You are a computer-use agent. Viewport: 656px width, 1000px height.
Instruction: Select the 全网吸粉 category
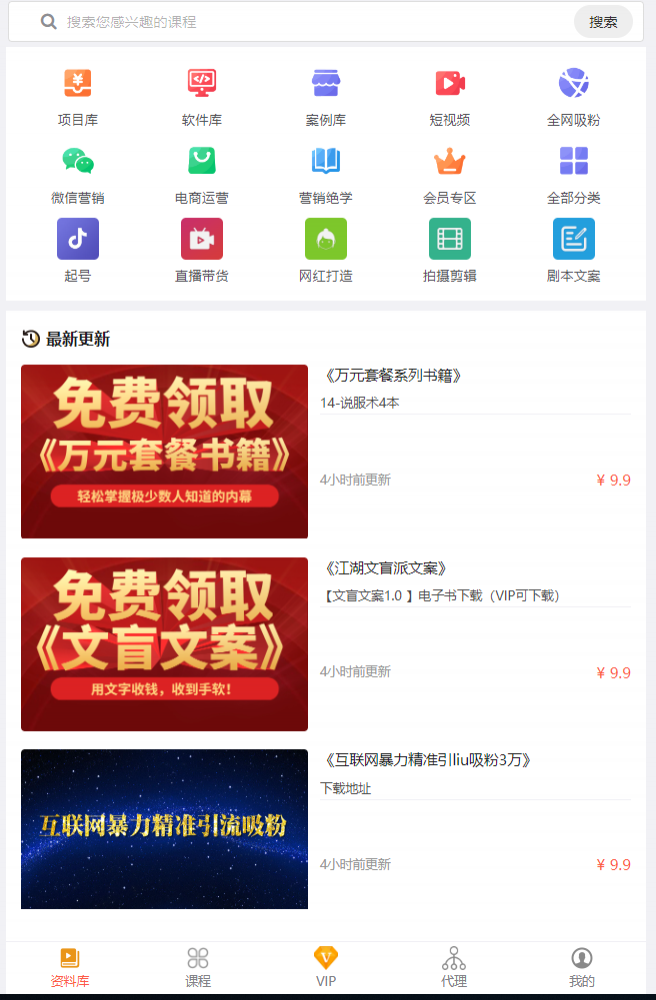(574, 97)
